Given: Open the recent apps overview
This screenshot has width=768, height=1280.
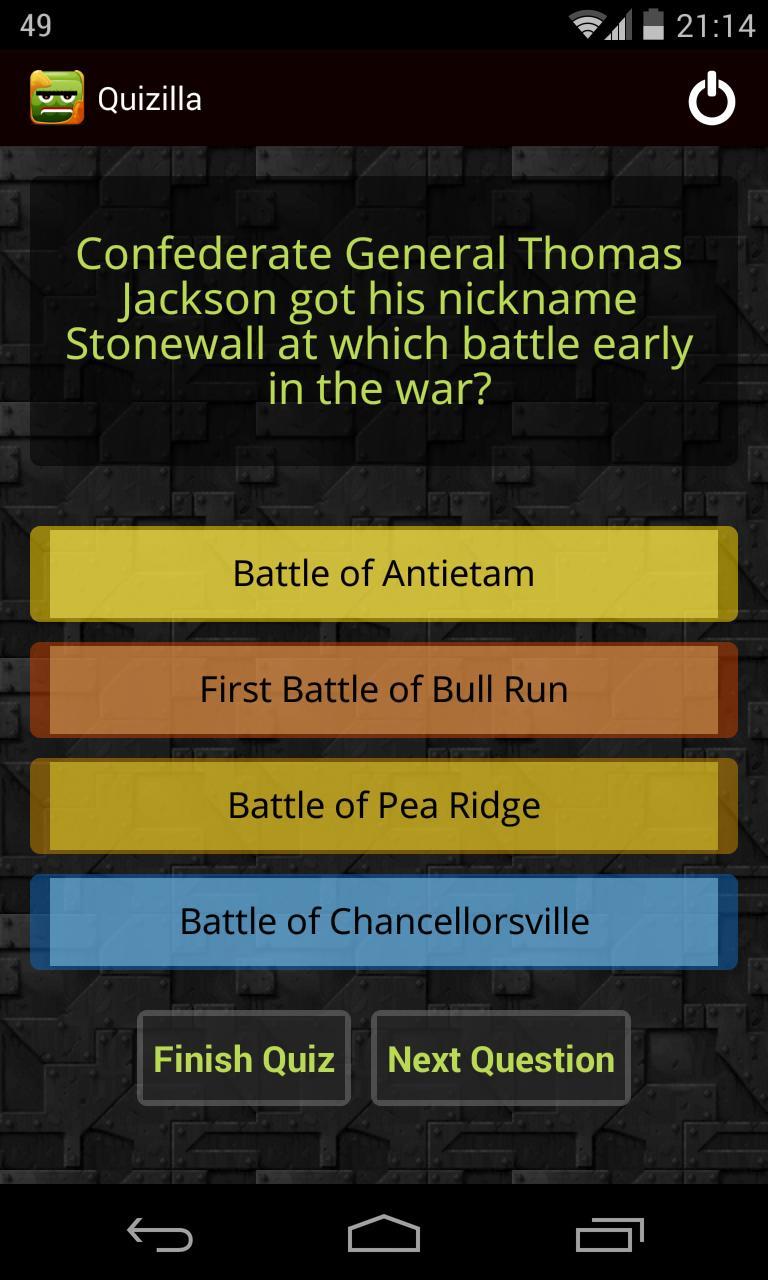Looking at the screenshot, I should pyautogui.click(x=610, y=1235).
